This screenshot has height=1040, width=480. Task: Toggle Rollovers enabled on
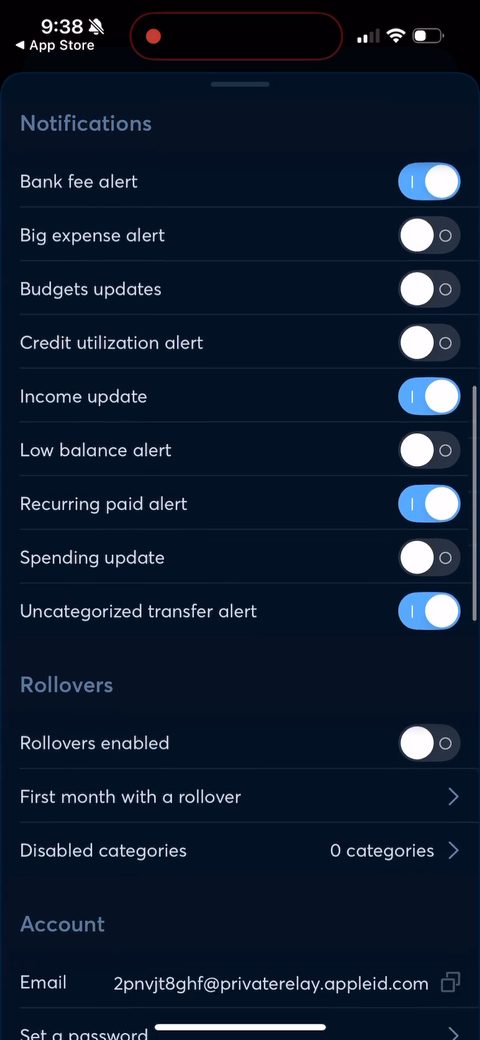pyautogui.click(x=429, y=743)
